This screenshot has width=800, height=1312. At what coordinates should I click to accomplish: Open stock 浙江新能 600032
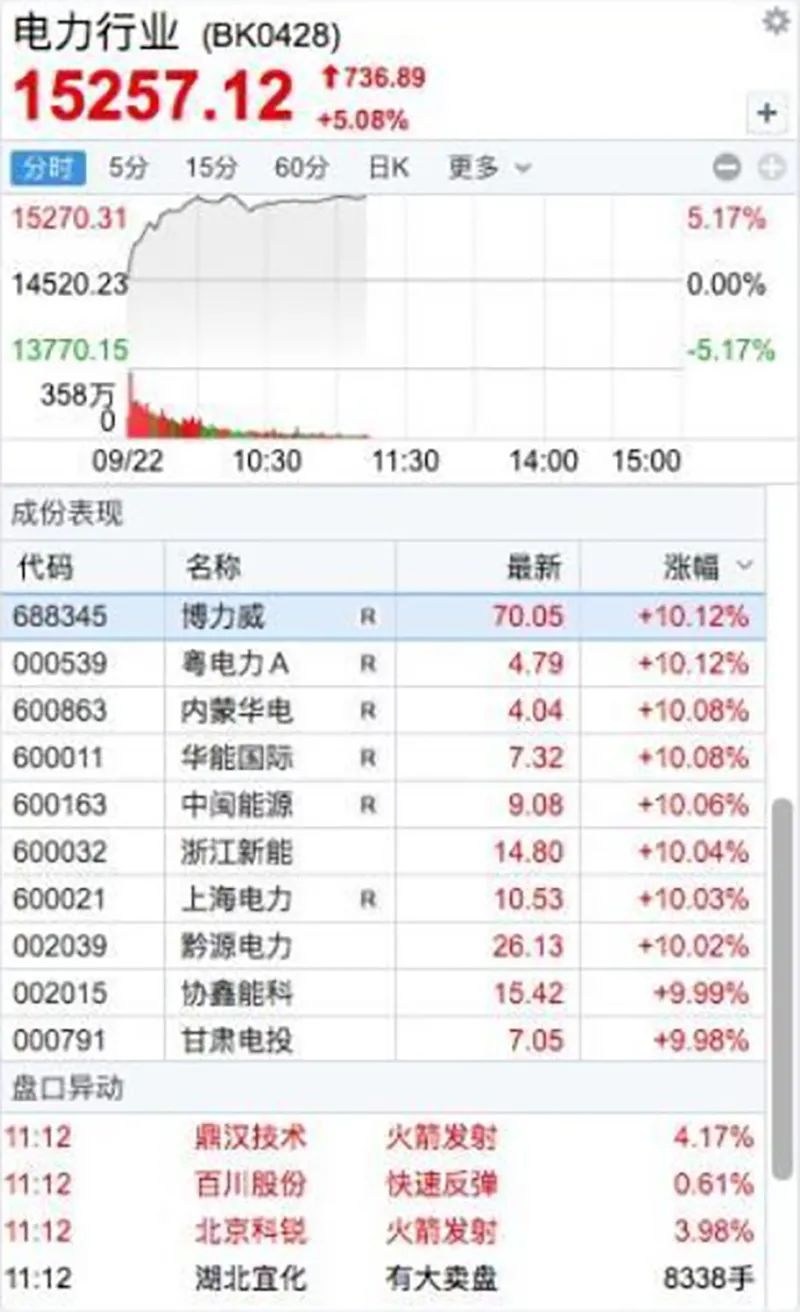coord(383,852)
